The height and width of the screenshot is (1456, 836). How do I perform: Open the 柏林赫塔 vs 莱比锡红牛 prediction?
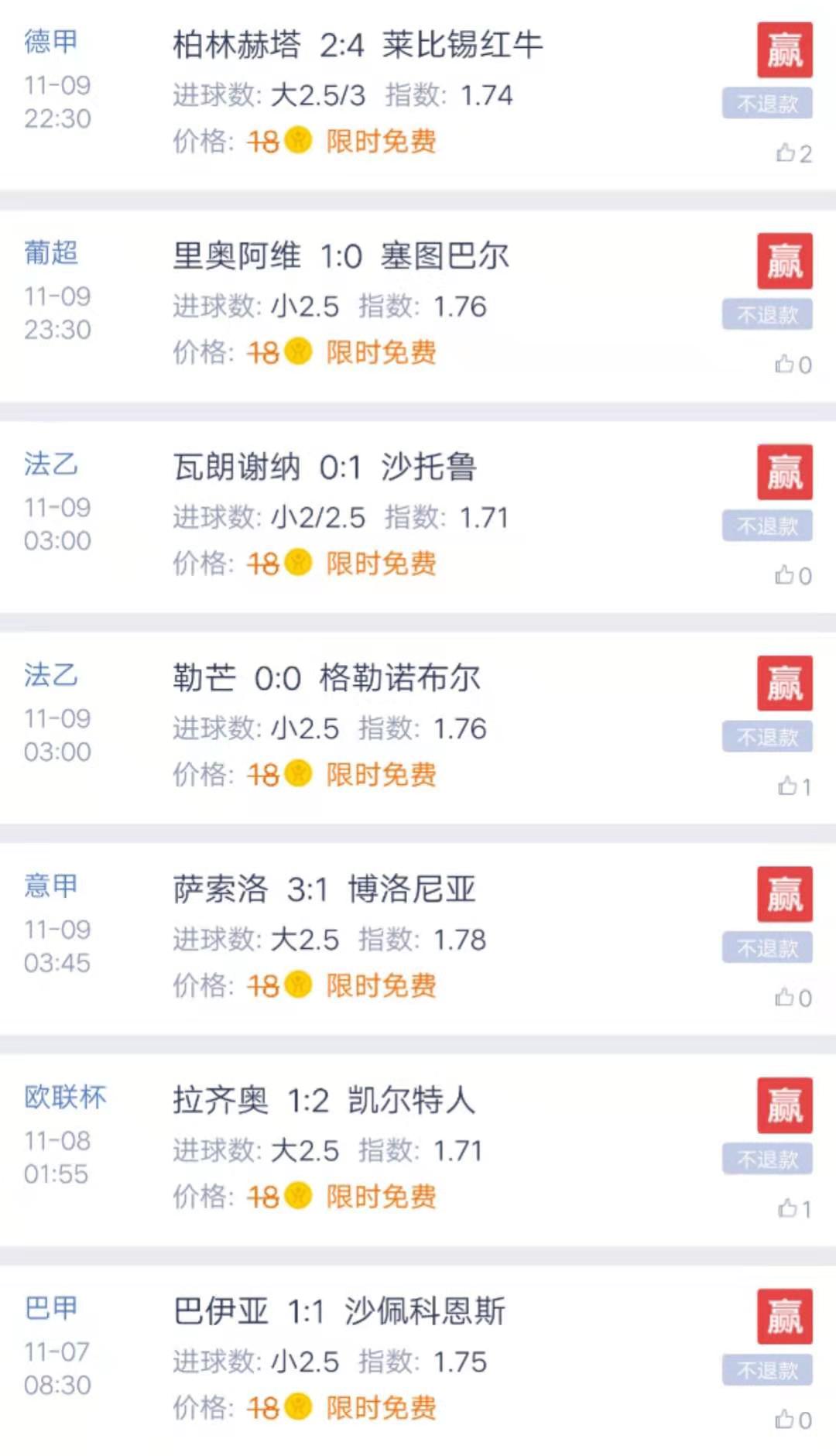click(358, 45)
